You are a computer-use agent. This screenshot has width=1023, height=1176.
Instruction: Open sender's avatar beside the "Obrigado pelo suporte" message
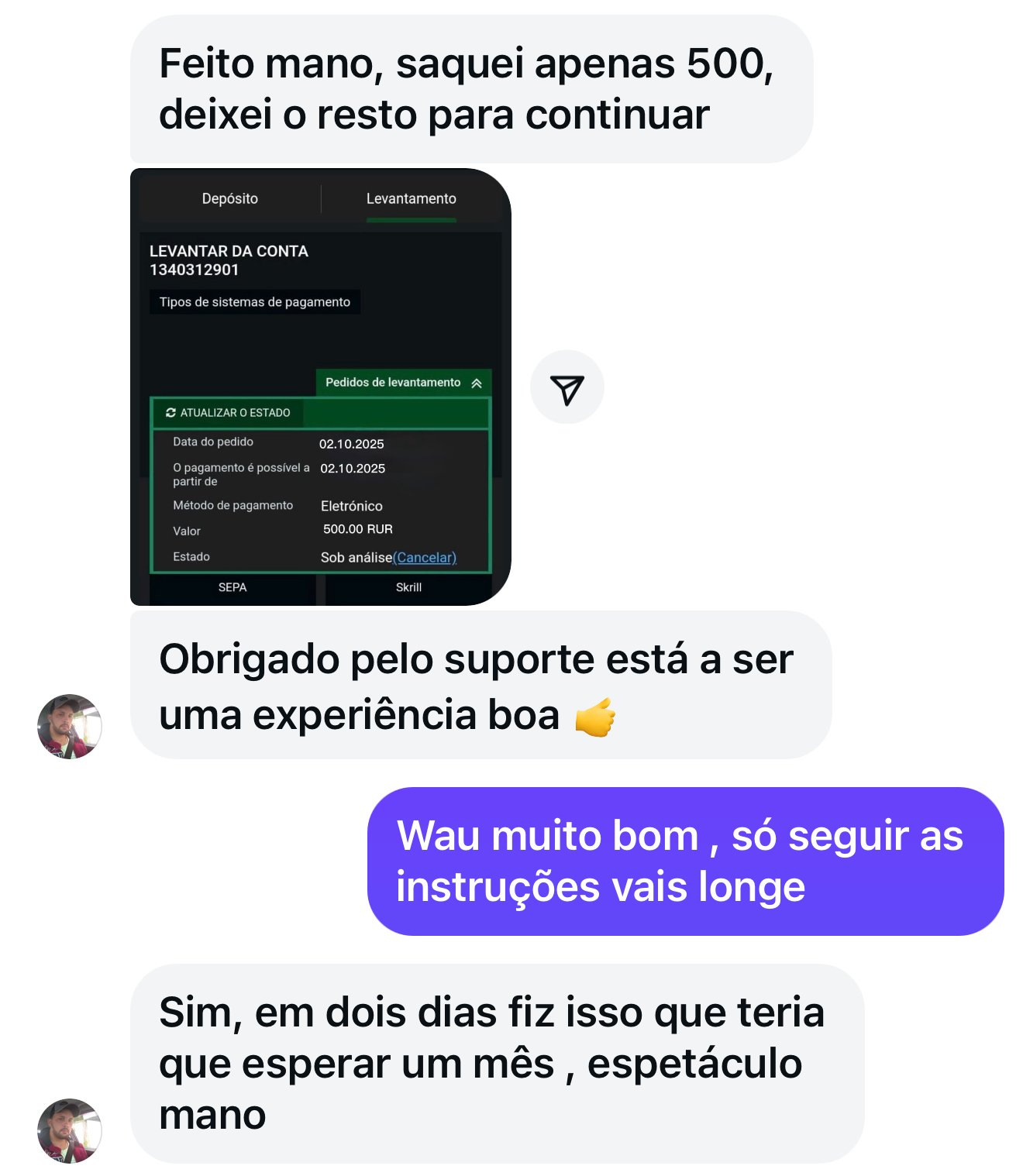pyautogui.click(x=70, y=727)
